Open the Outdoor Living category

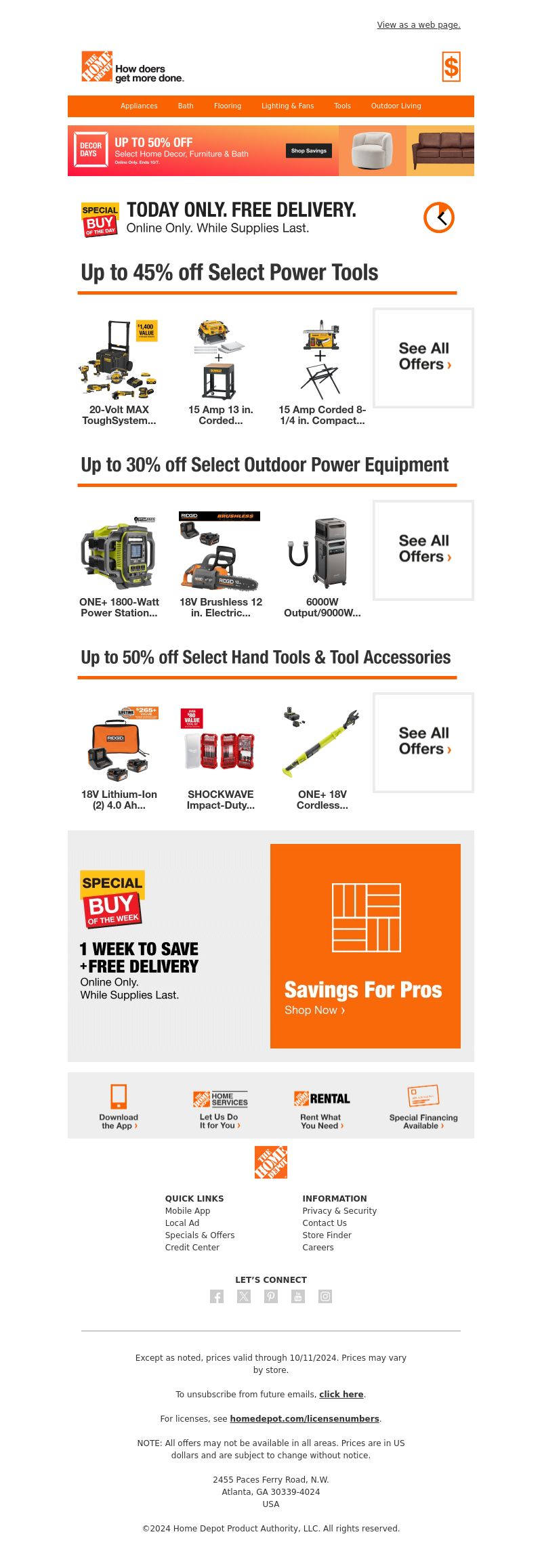point(396,106)
